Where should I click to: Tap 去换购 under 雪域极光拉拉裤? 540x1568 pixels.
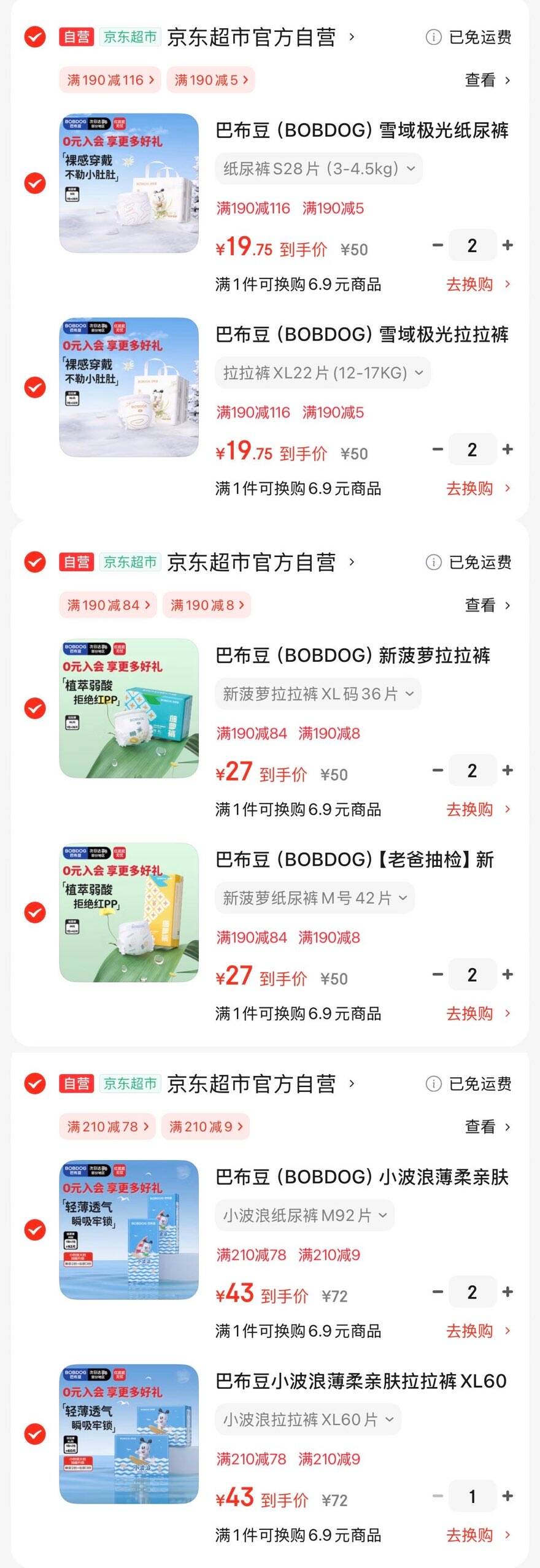pos(477,488)
